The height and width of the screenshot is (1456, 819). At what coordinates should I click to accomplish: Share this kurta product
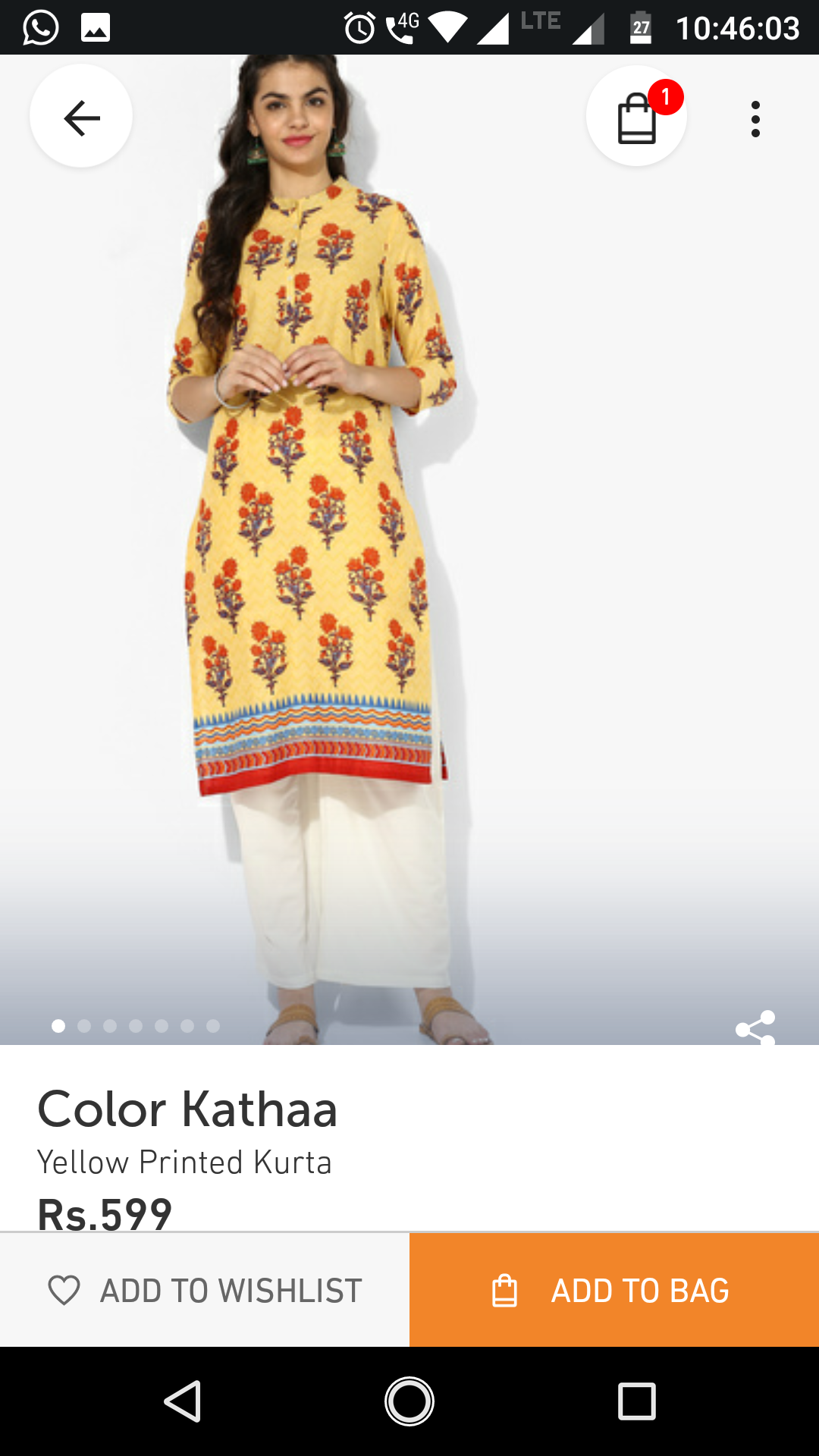pos(755,1028)
